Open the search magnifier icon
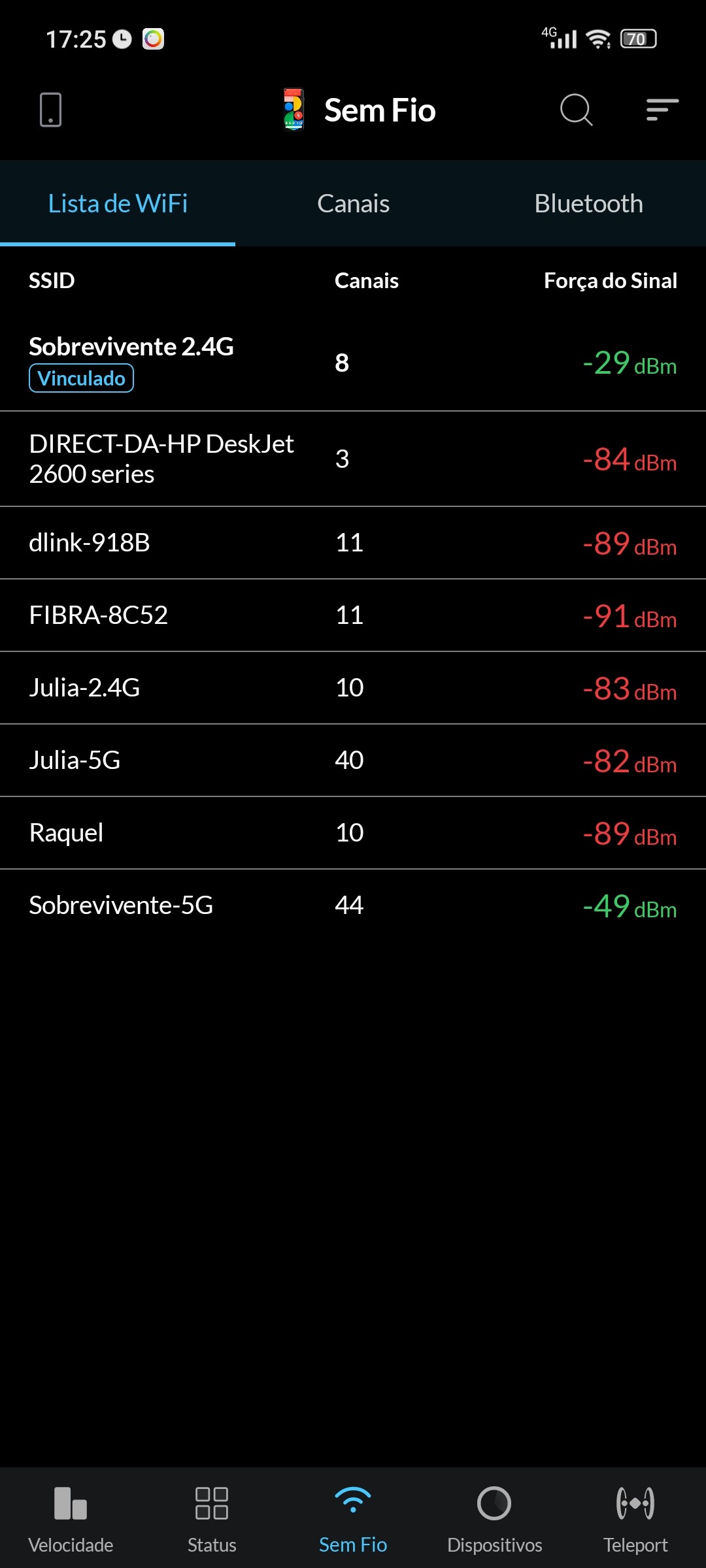This screenshot has height=1568, width=706. coord(576,110)
